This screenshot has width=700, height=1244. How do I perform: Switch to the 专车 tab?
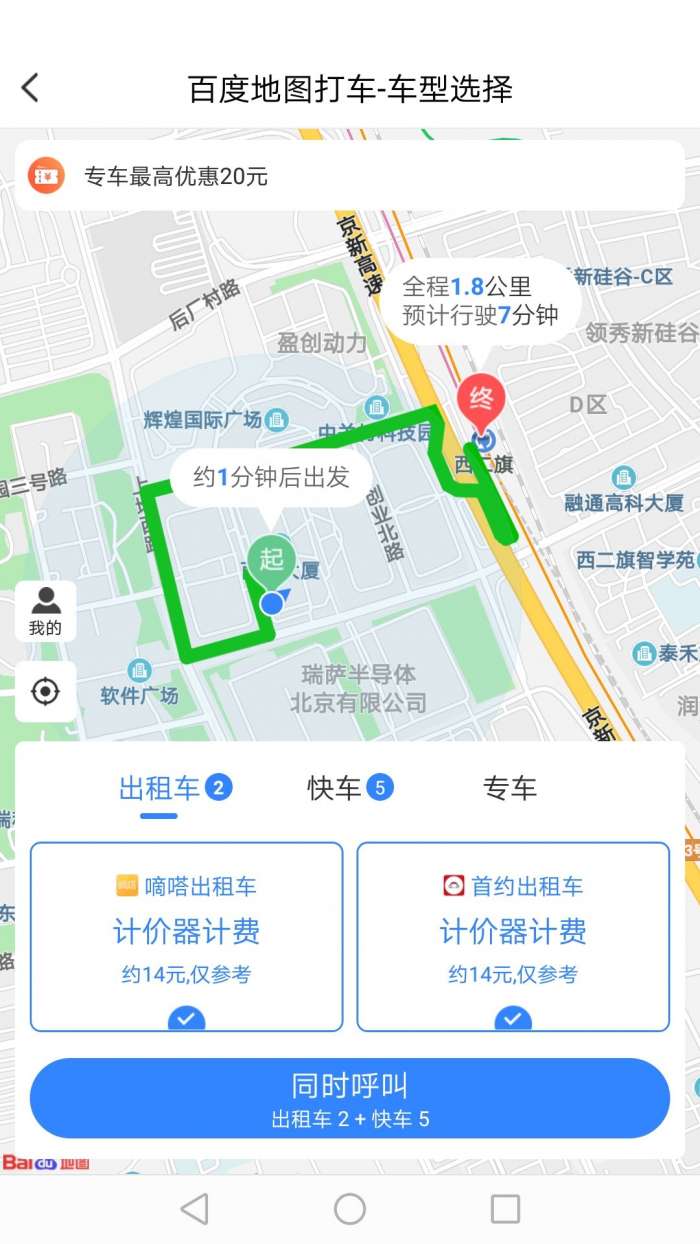510,788
